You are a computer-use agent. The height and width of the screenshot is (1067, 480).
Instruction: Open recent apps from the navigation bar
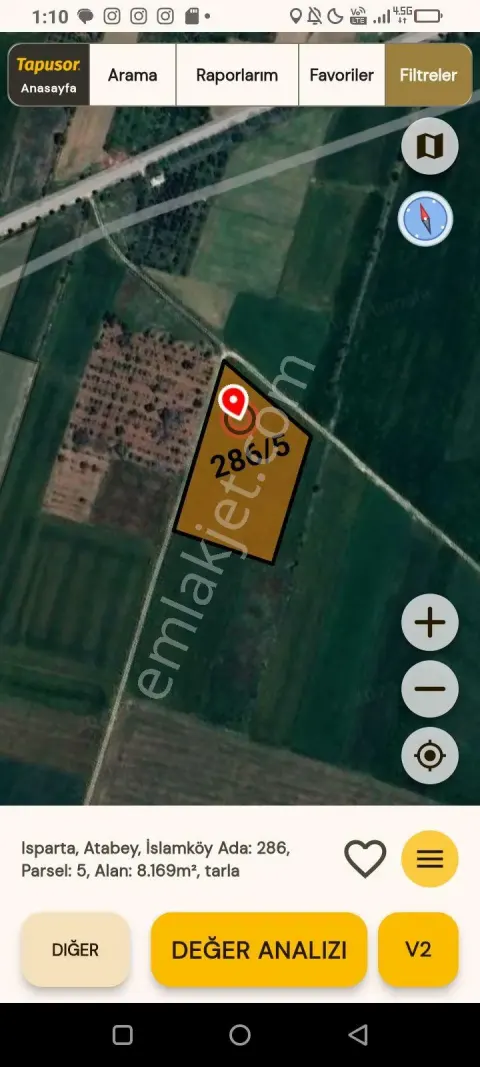(x=123, y=1035)
